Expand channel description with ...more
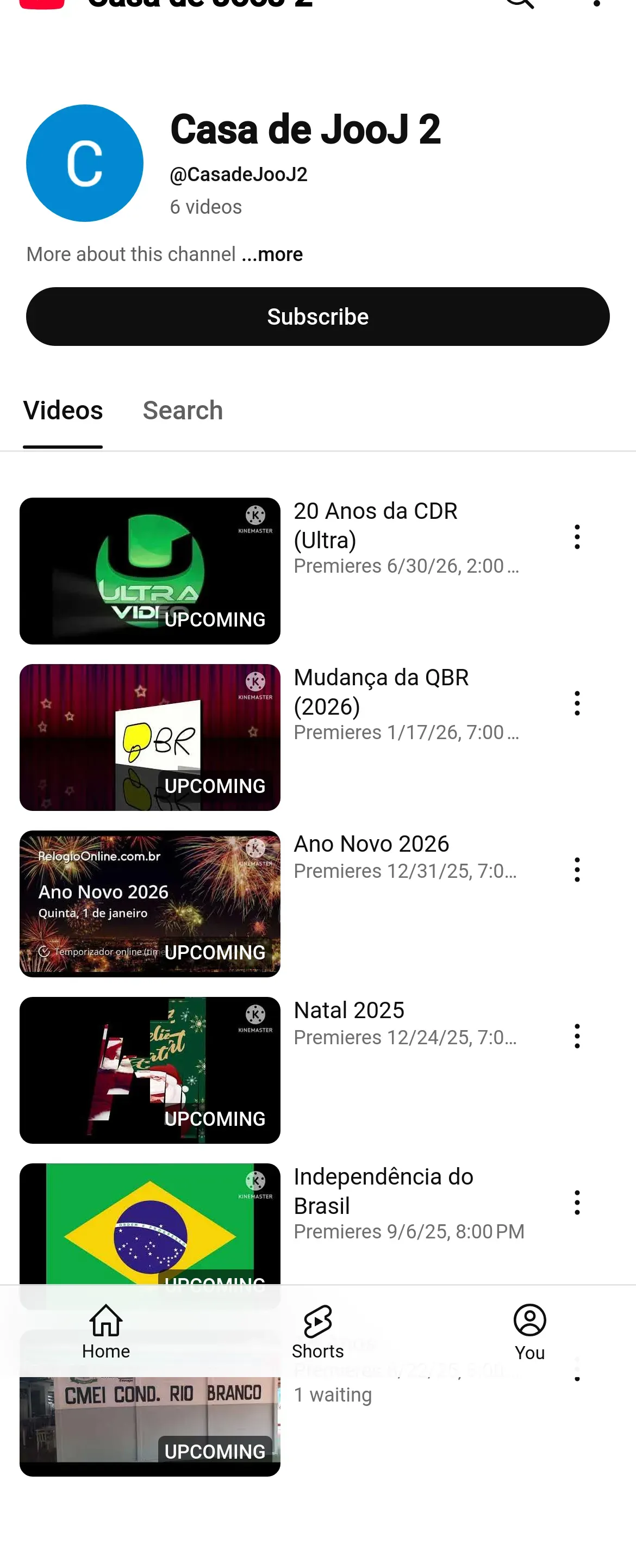The image size is (636, 1568). coord(272,255)
